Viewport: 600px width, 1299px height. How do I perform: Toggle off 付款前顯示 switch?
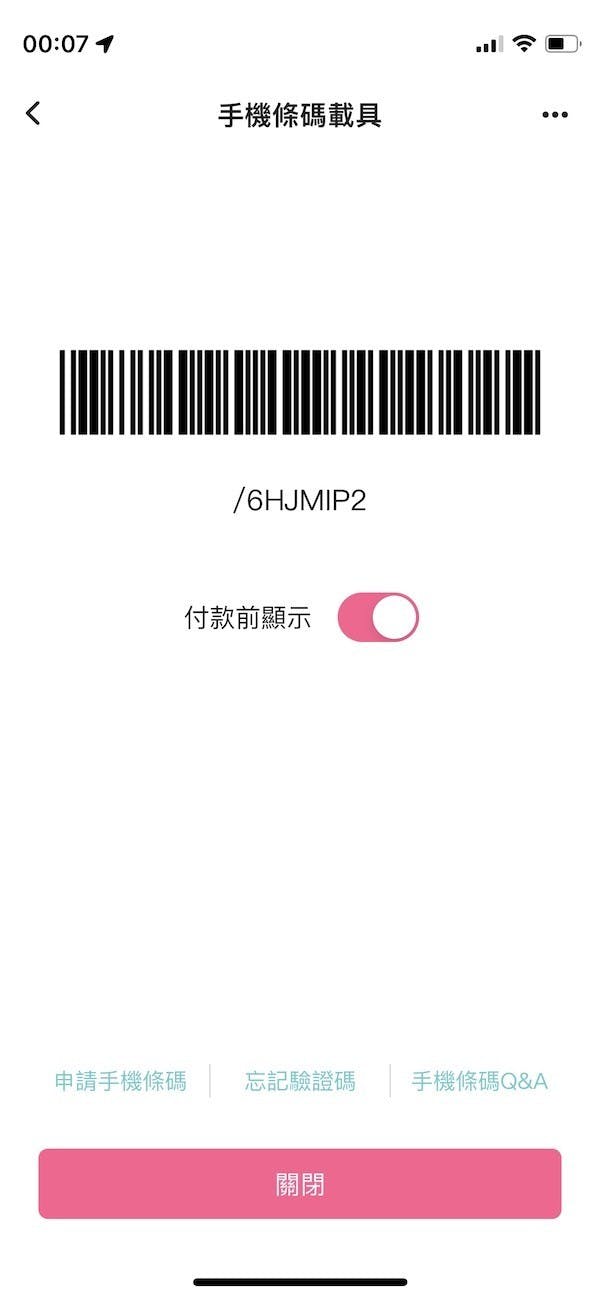[x=377, y=617]
